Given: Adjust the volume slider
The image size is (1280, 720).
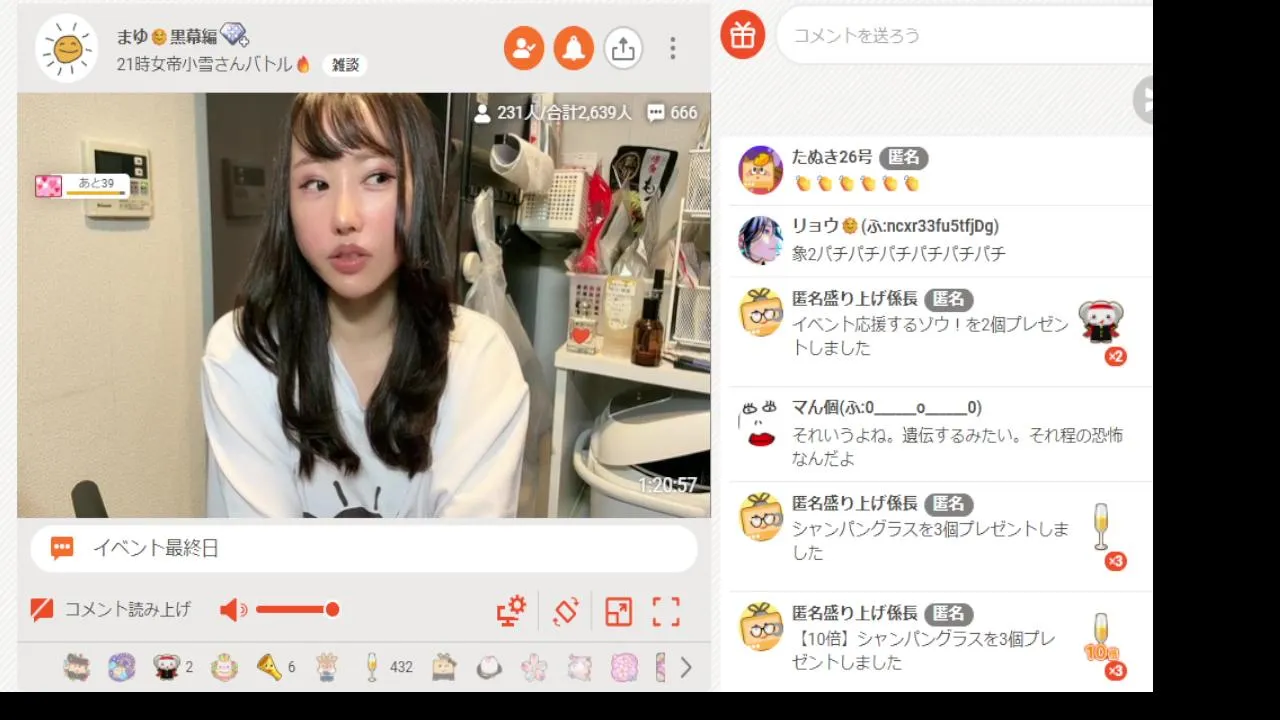Looking at the screenshot, I should pos(297,610).
